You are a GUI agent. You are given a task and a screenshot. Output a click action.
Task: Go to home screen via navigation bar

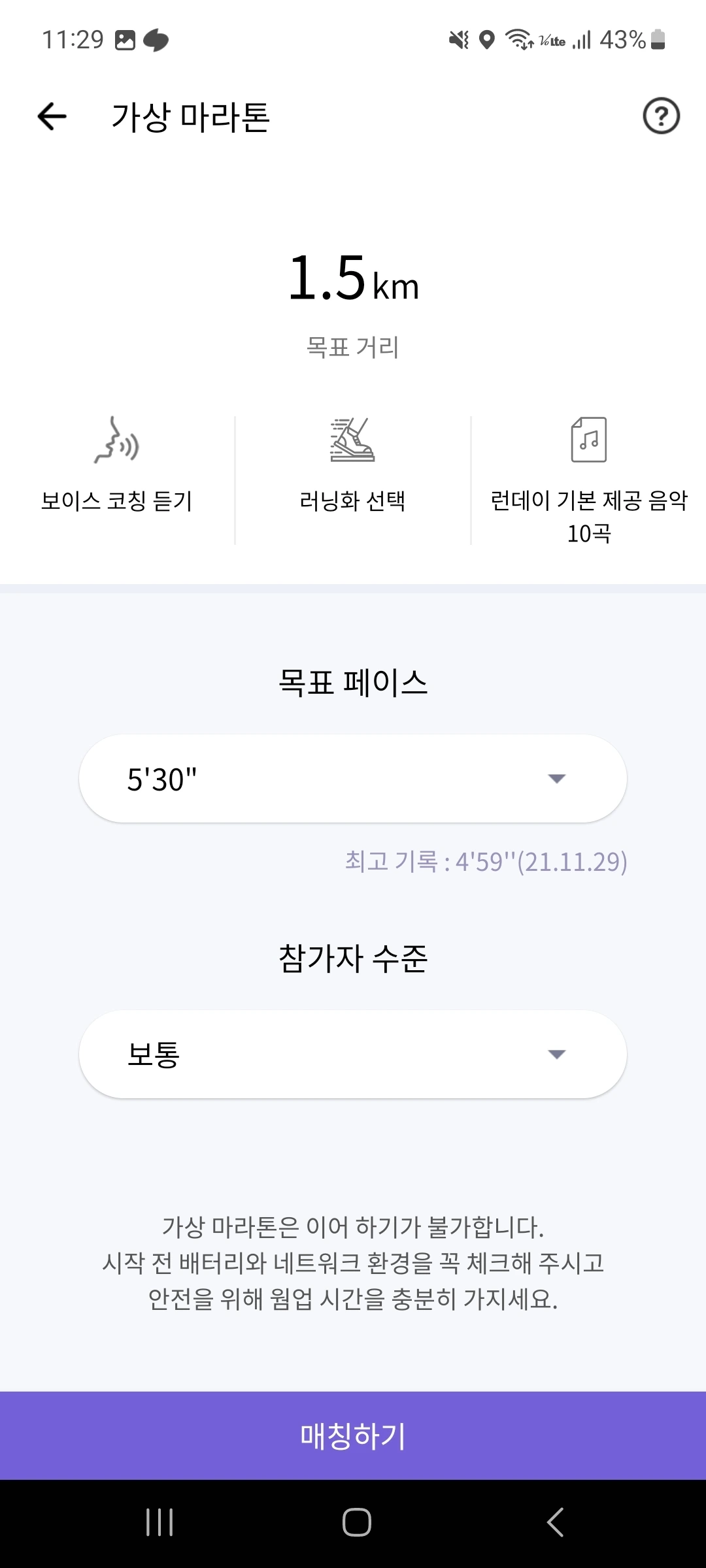point(357,1522)
